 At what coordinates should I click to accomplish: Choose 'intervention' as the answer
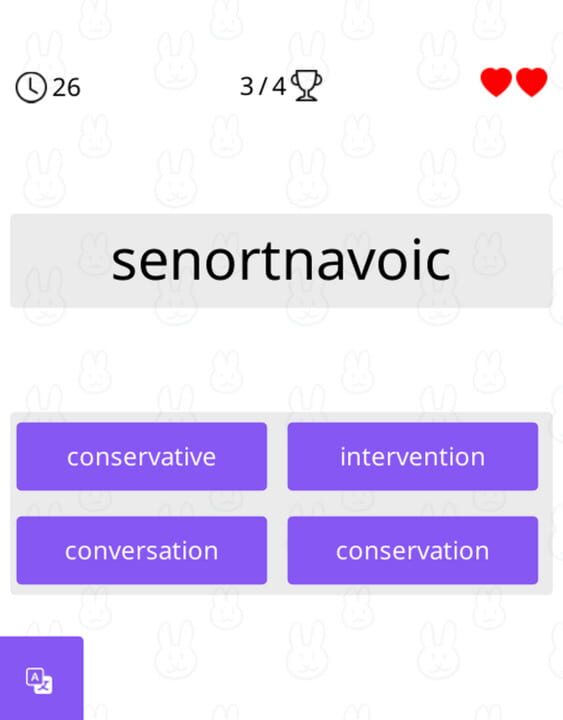(412, 456)
